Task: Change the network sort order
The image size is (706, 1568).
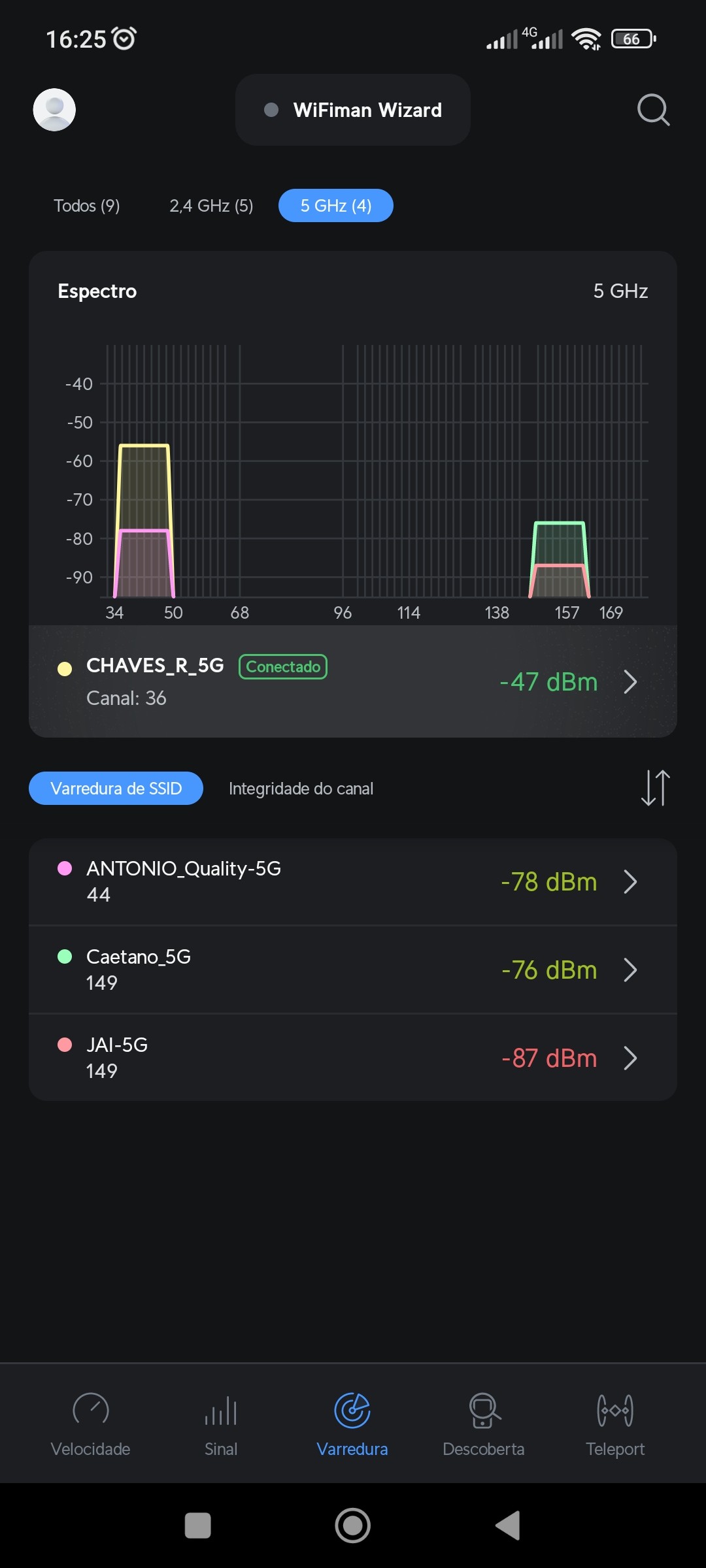Action: coord(655,788)
